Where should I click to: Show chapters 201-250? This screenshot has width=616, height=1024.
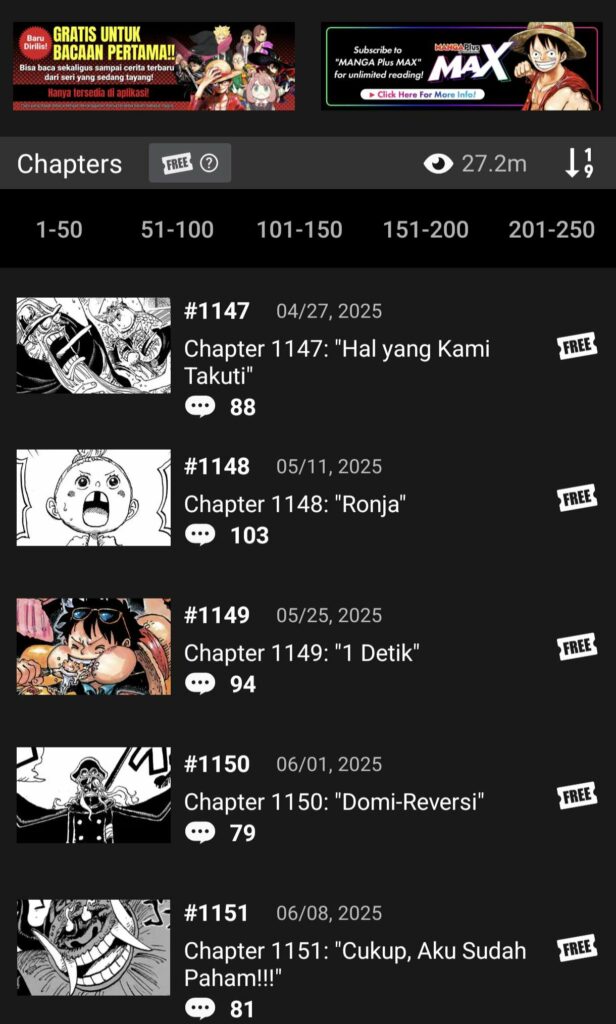click(551, 229)
